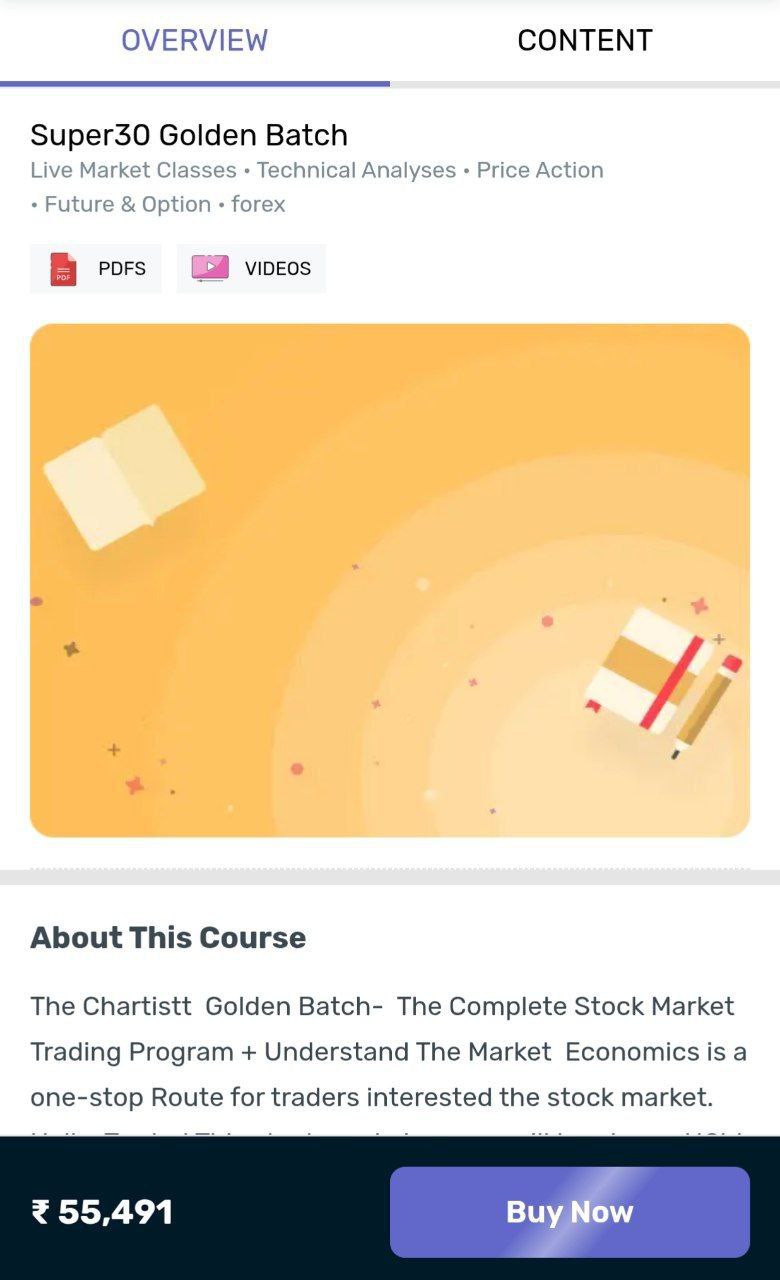Screen dimensions: 780x1280
Task: Tap the Buy Now button
Action: pyautogui.click(x=569, y=1211)
